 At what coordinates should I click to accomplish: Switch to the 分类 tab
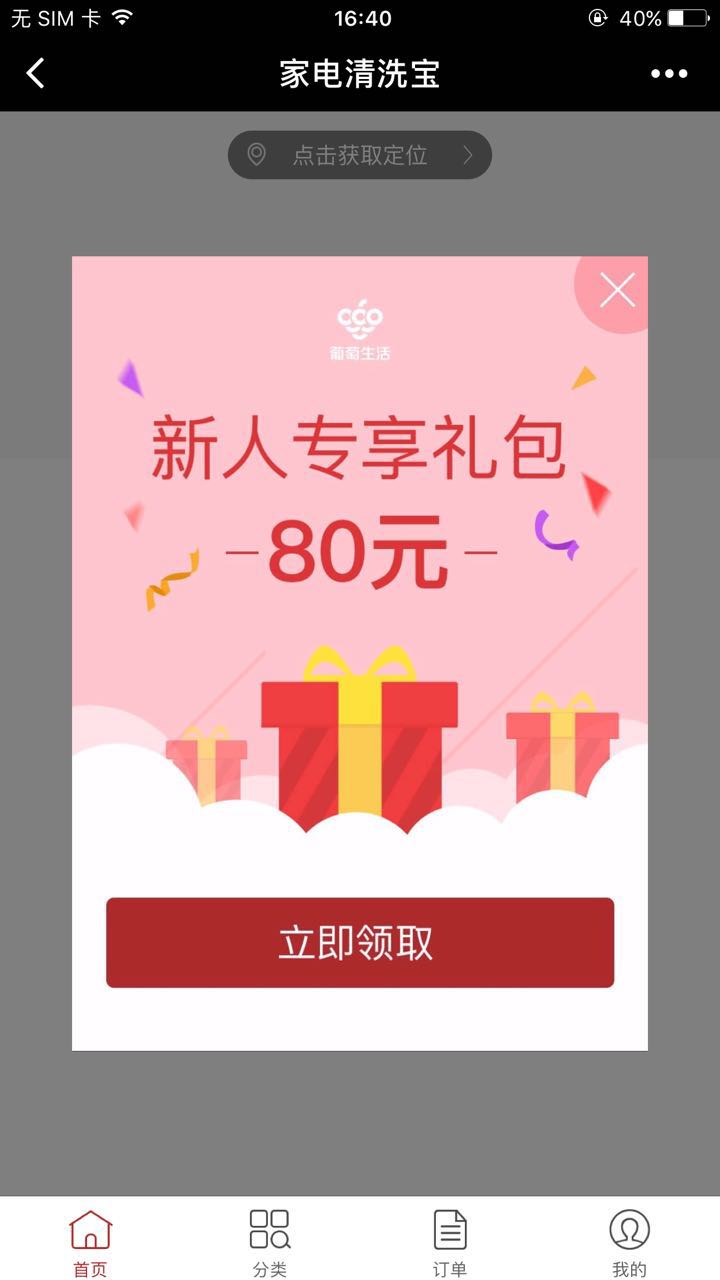tap(270, 1242)
